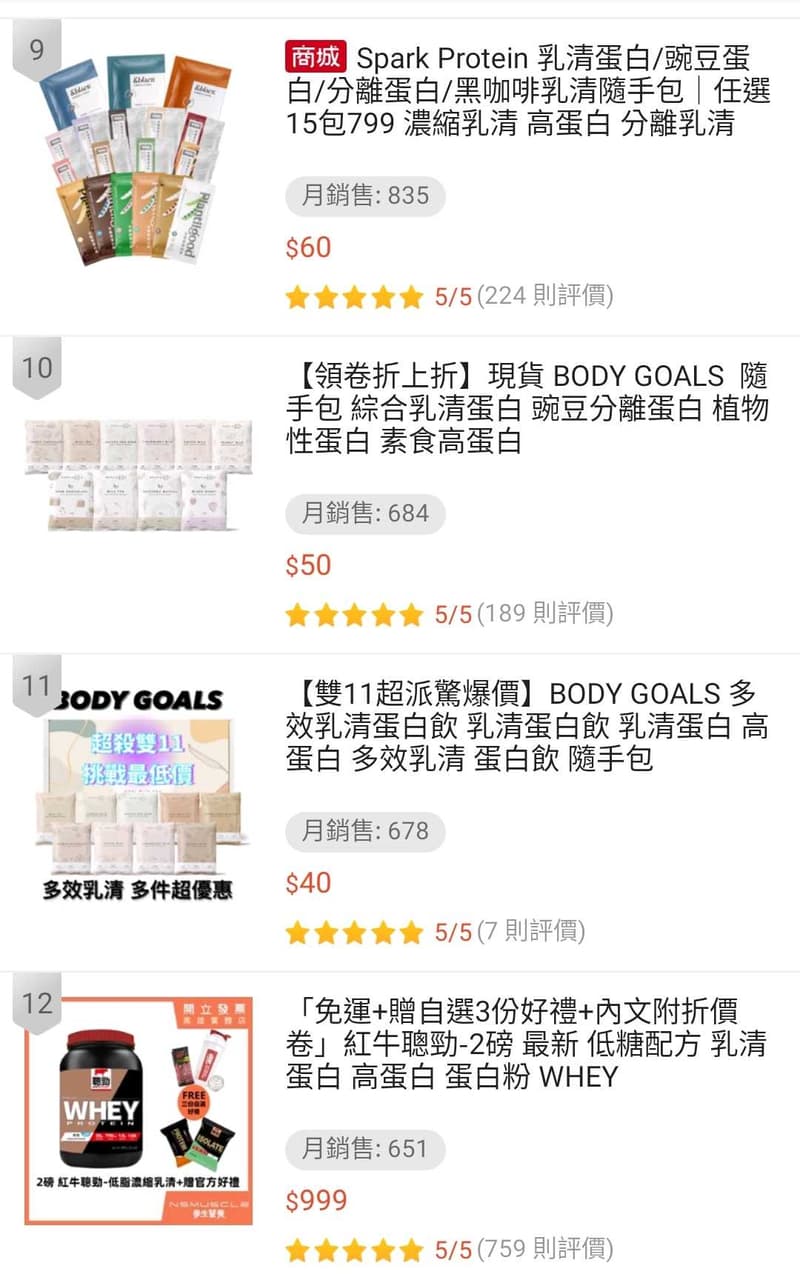Open the Spark Protein 隨手包 listing ranked 9
The width and height of the screenshot is (800, 1280).
pyautogui.click(x=530, y=91)
